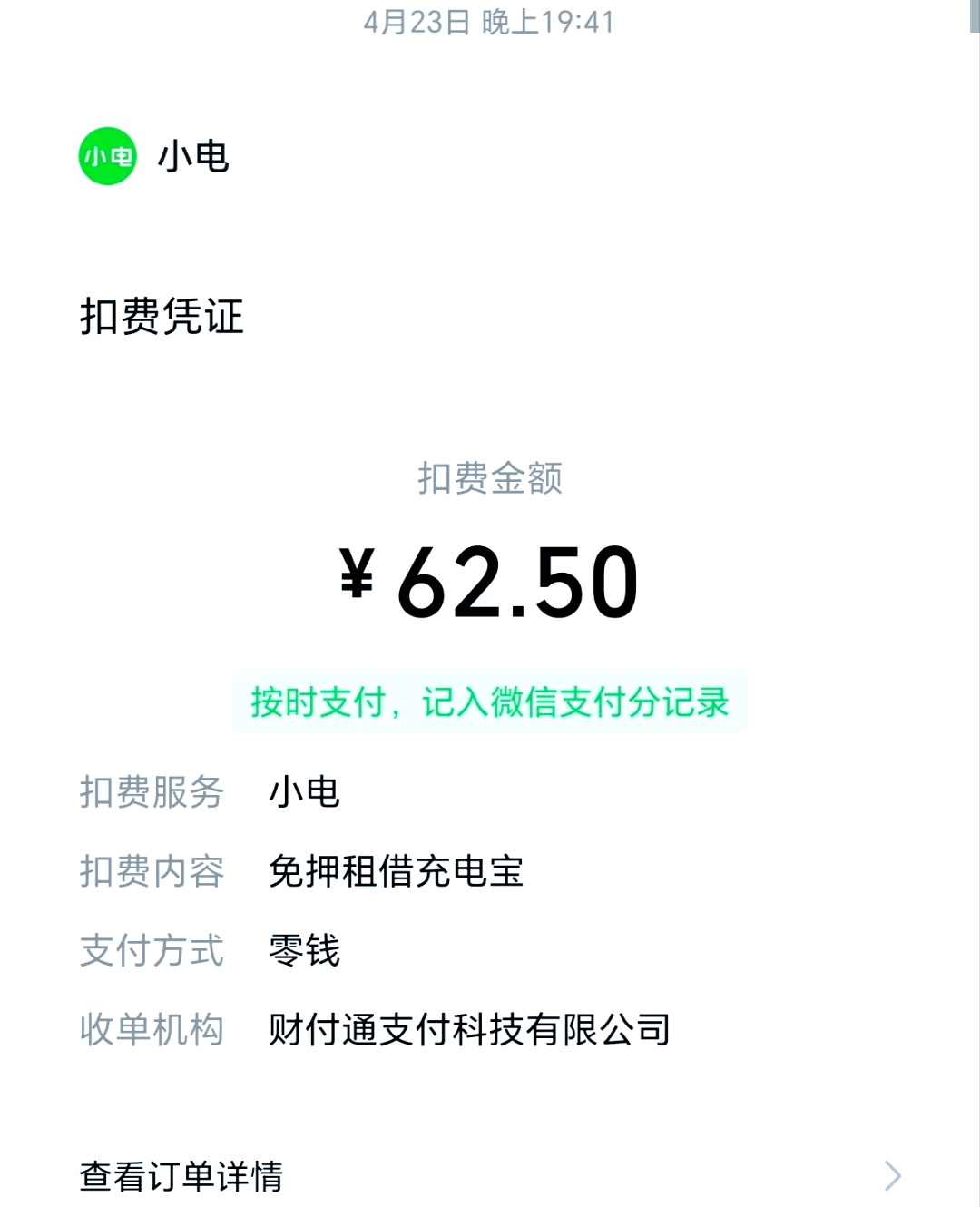Tap 财付通支付科技有限公司 acquiring institution
This screenshot has width=980, height=1207.
click(468, 1031)
